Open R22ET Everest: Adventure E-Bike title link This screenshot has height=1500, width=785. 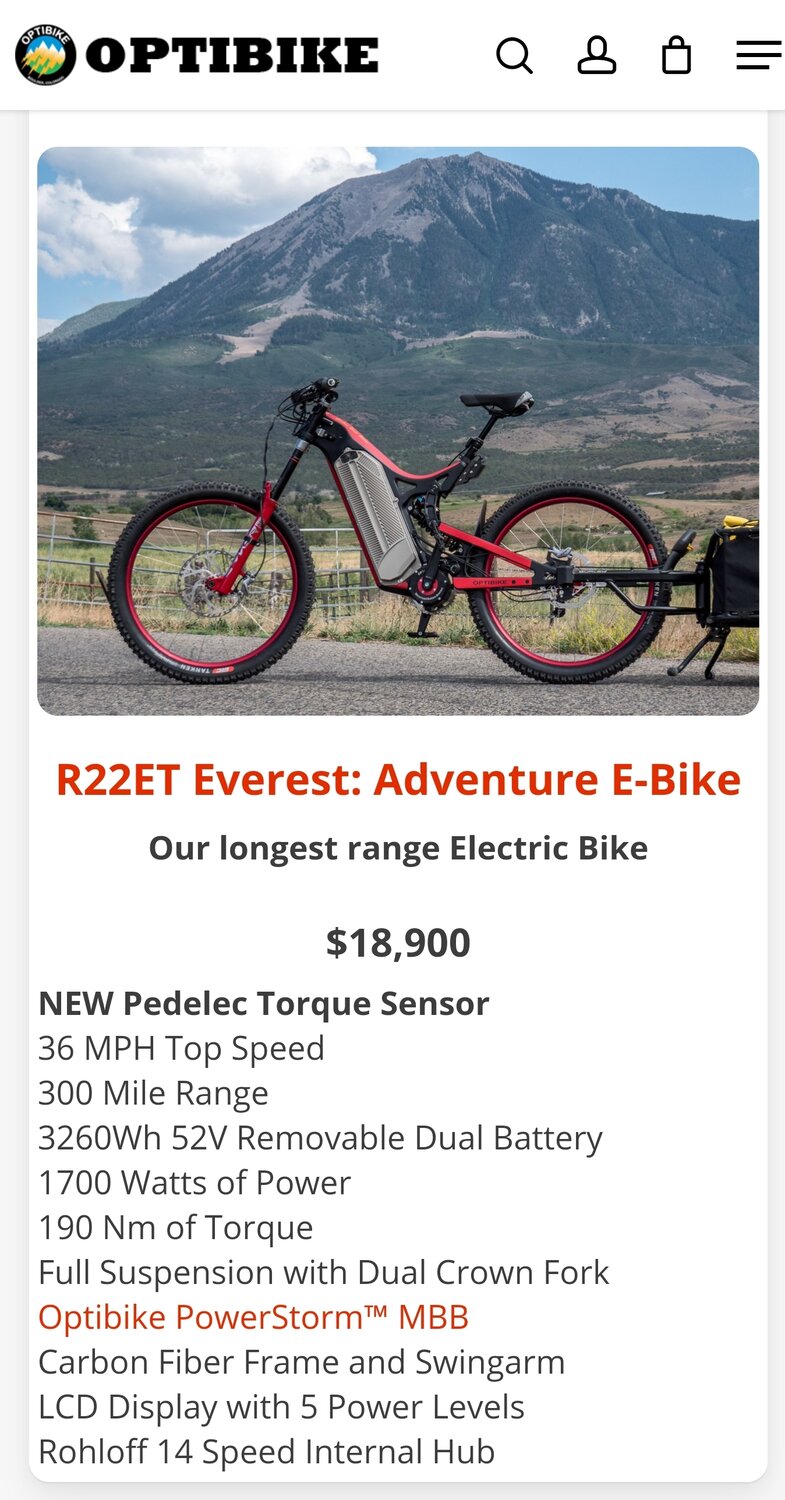pyautogui.click(x=398, y=780)
